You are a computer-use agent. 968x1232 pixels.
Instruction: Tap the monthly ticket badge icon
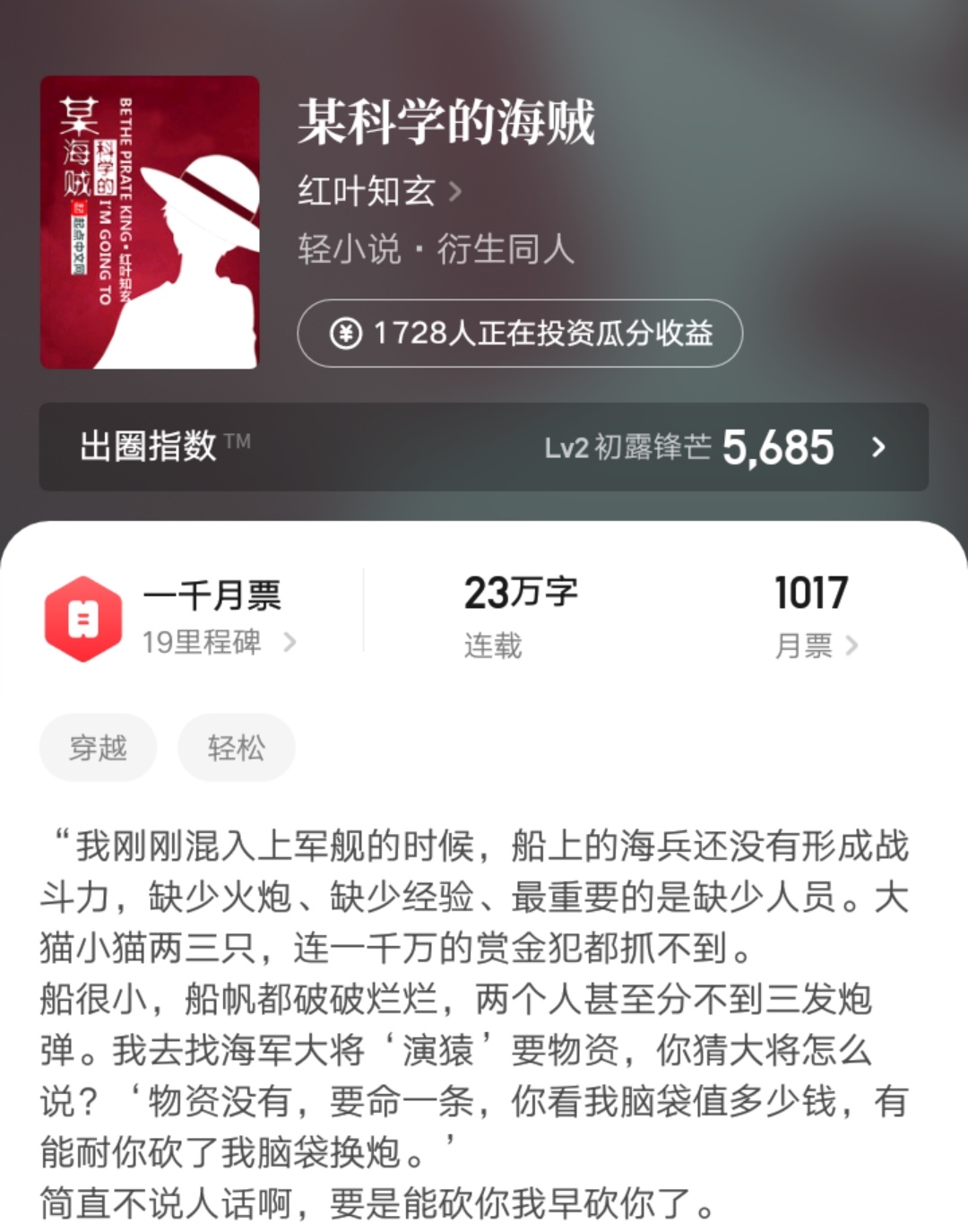[x=83, y=617]
